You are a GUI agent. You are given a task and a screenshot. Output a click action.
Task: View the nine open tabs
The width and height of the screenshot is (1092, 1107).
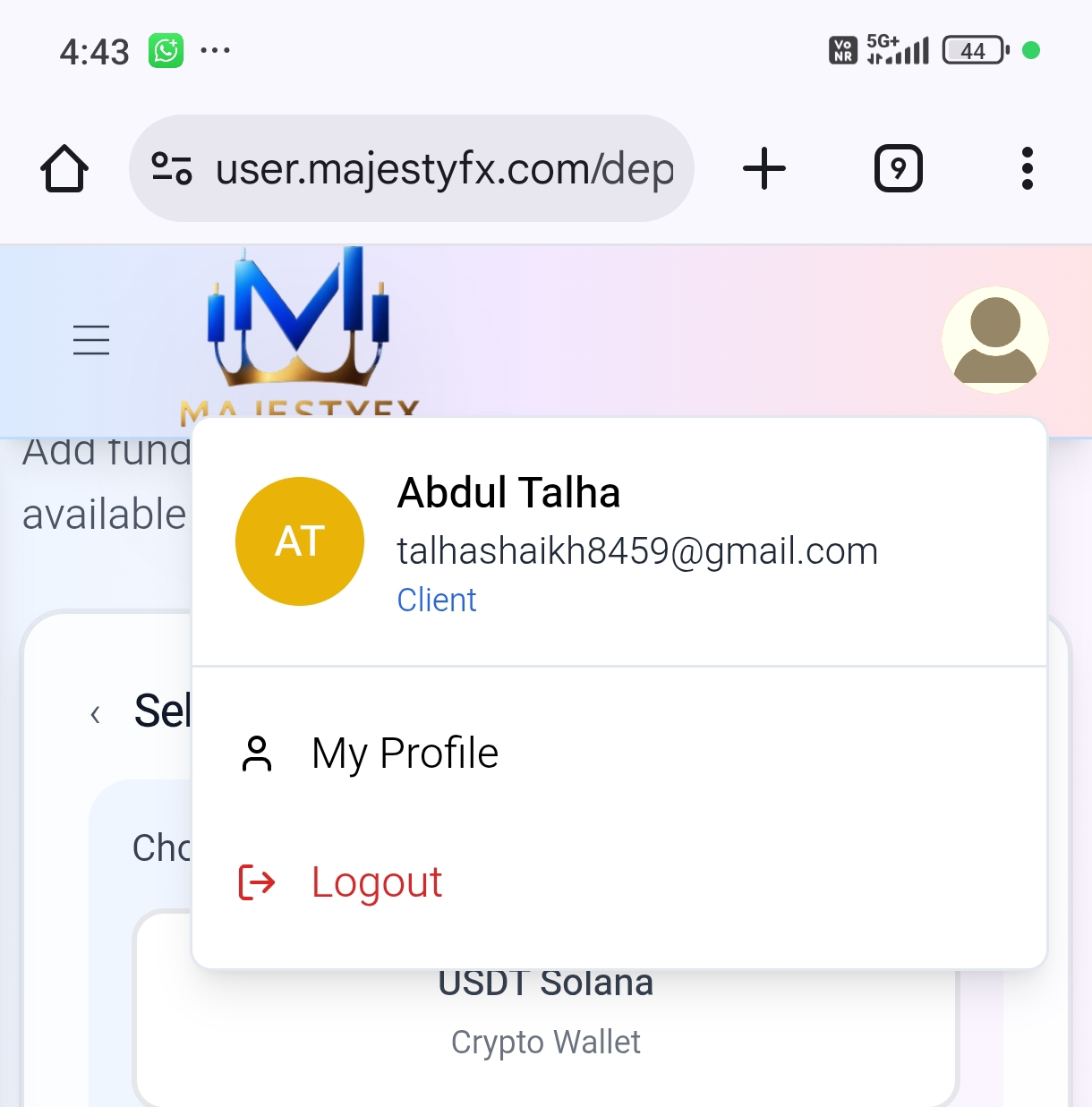point(898,168)
